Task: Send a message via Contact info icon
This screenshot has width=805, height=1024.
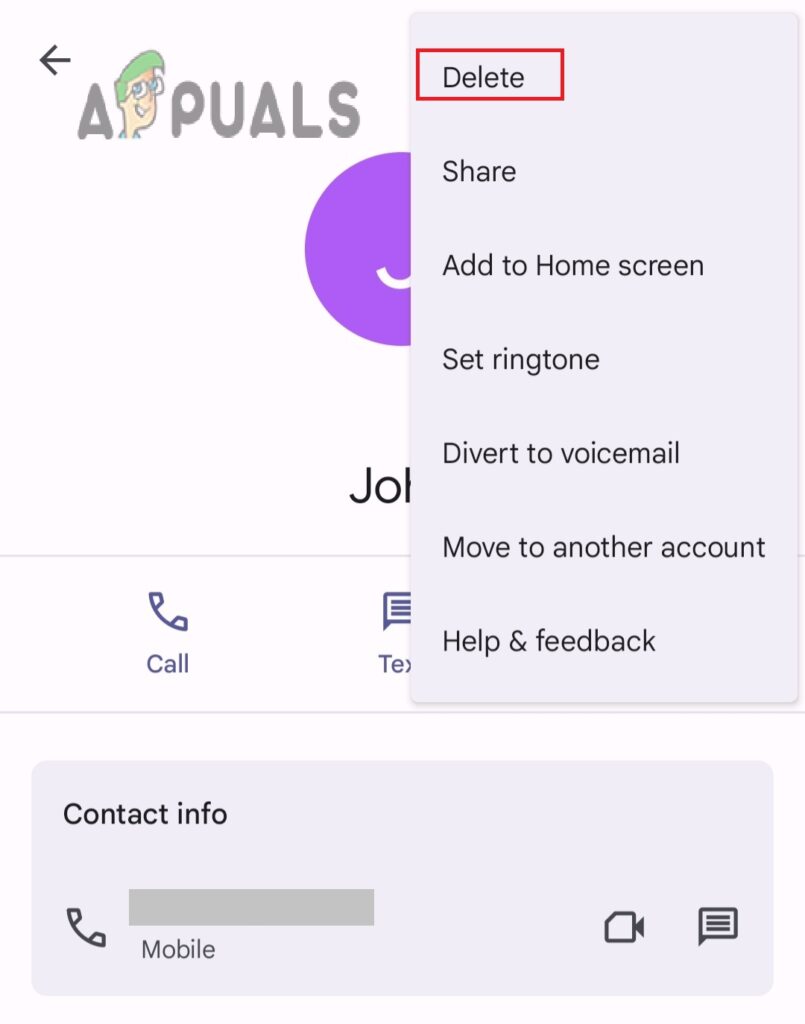Action: pyautogui.click(x=717, y=927)
